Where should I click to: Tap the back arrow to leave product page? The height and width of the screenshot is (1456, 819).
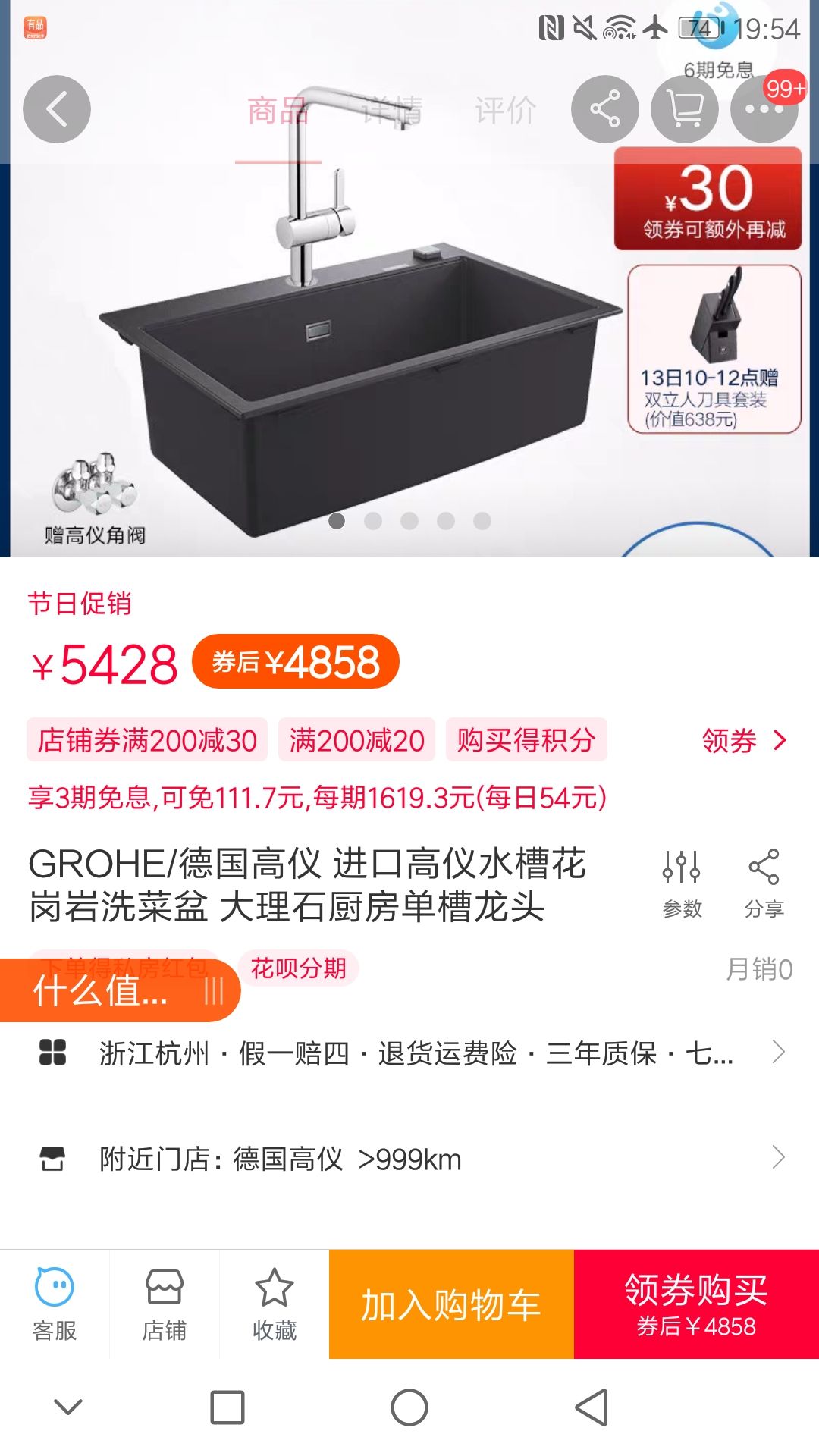[57, 108]
